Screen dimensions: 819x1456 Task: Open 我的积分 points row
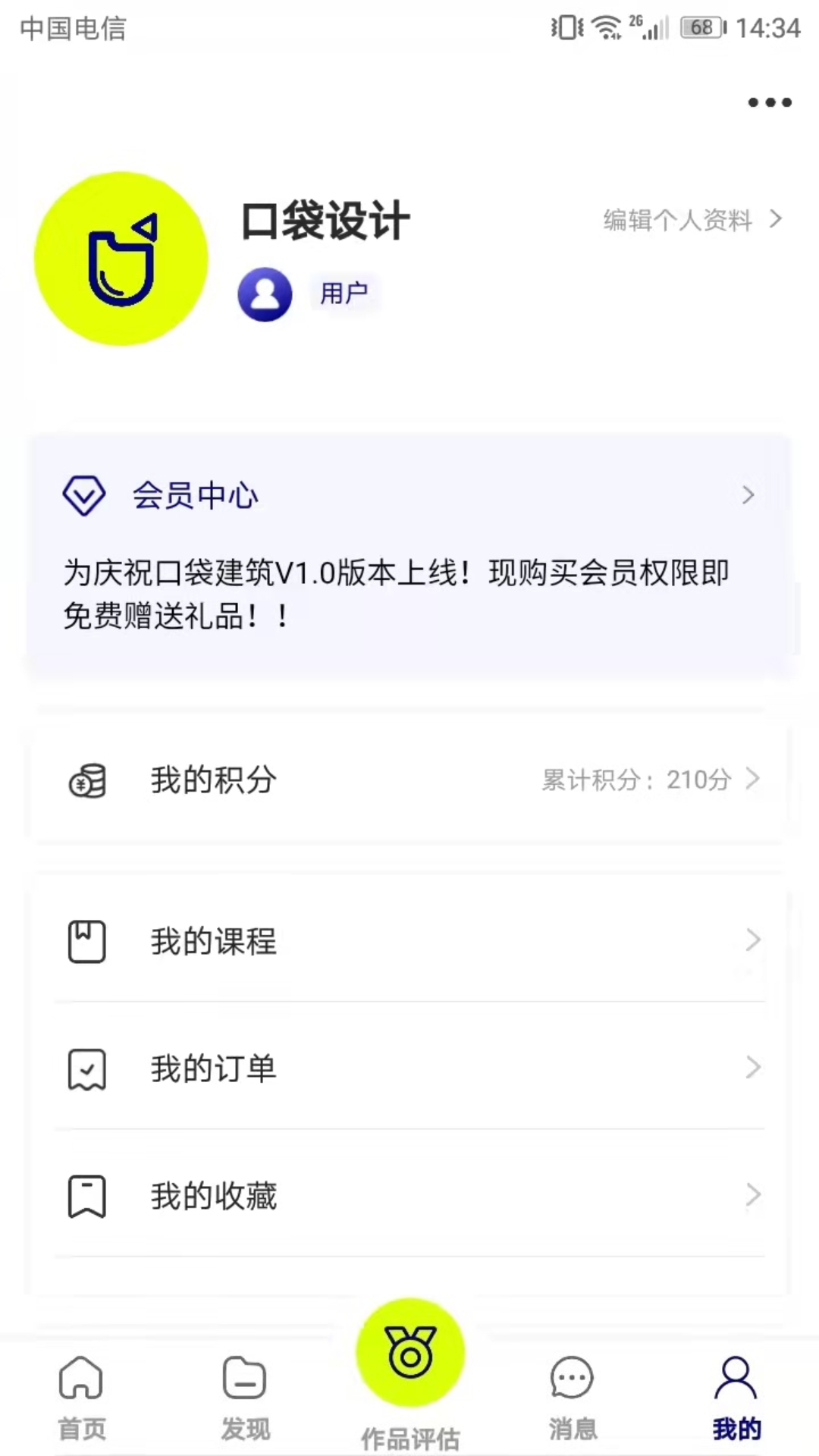[x=409, y=780]
